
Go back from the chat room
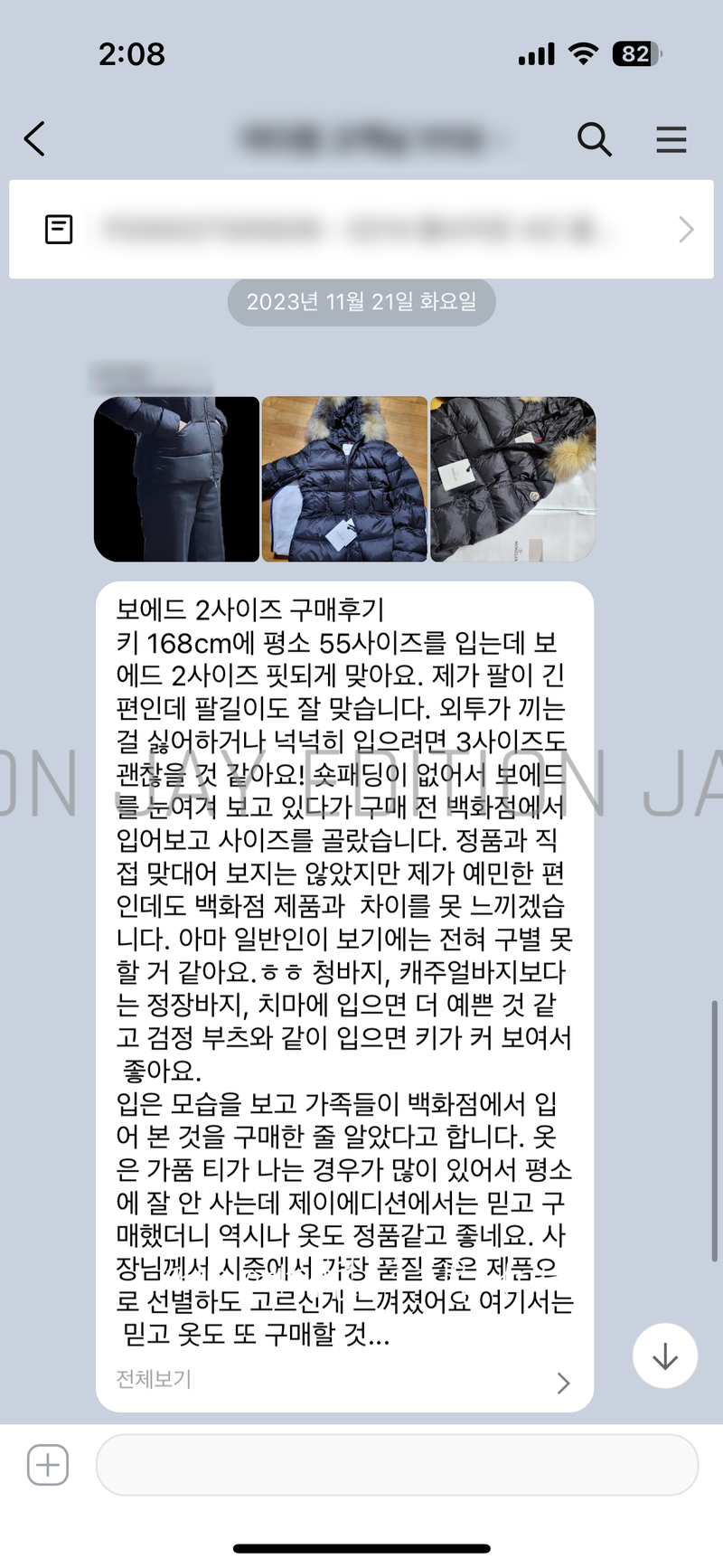(x=34, y=139)
